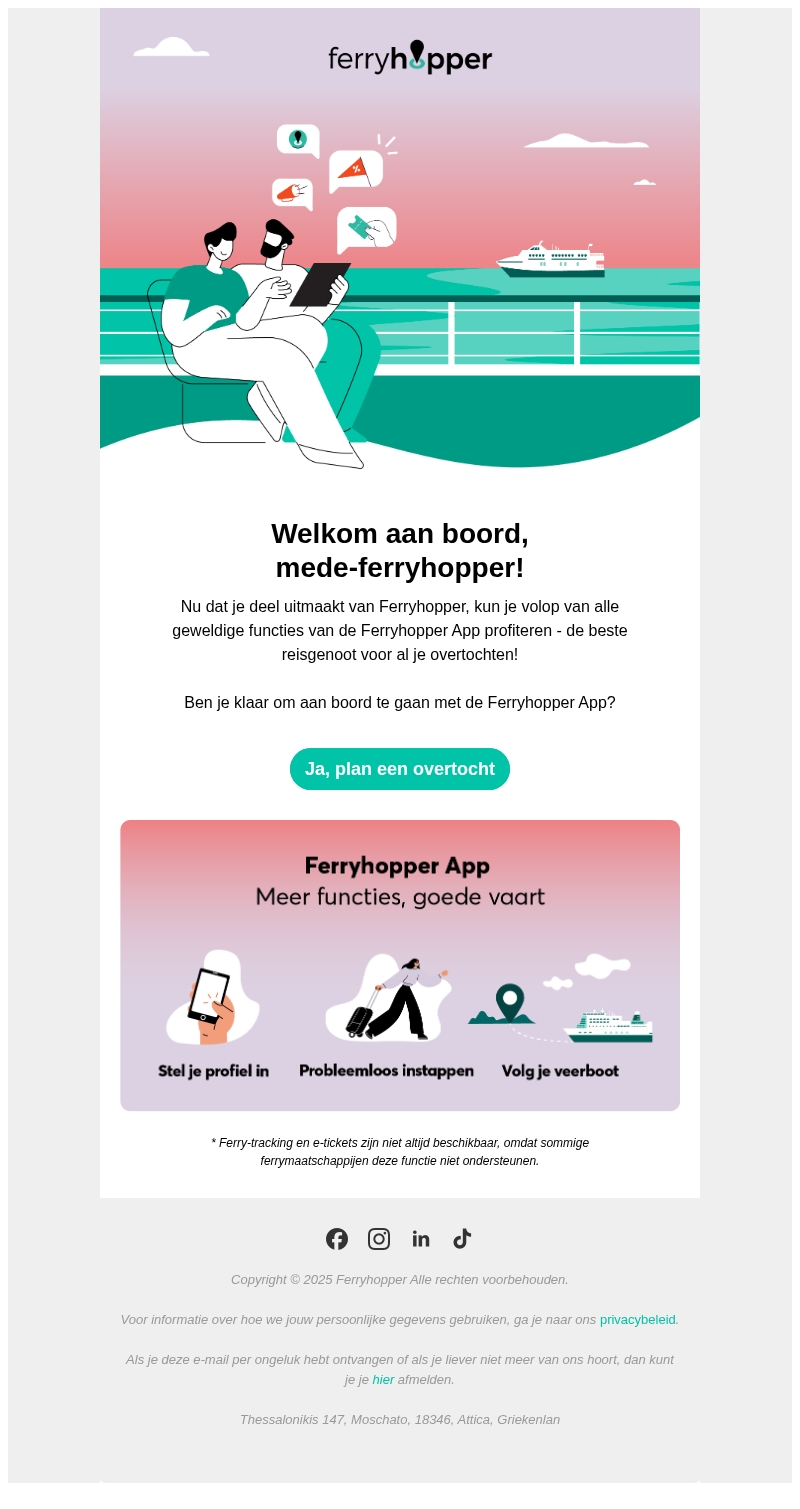Open Ferryhopper's Facebook page
This screenshot has height=1509, width=800.
pyautogui.click(x=337, y=1239)
